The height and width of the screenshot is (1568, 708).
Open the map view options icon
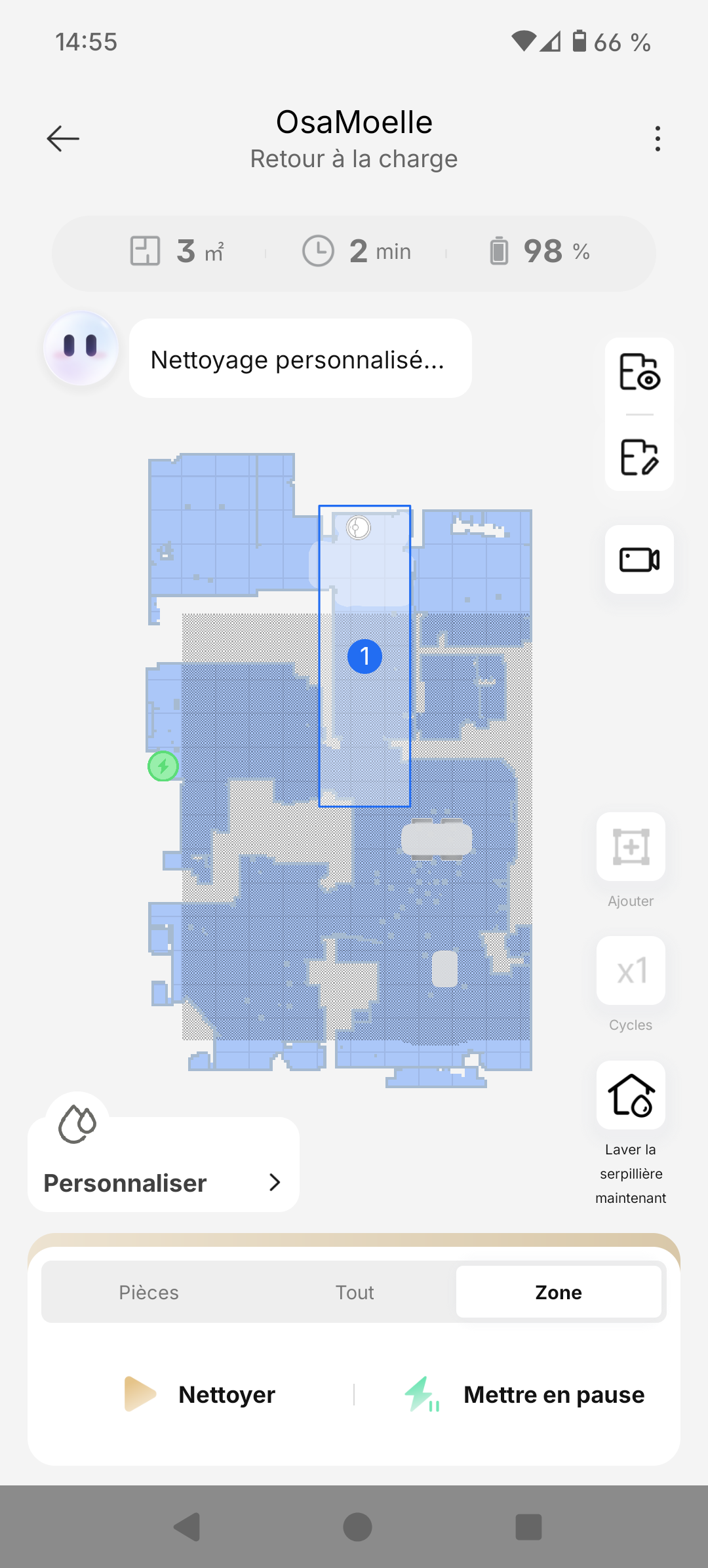coord(639,372)
